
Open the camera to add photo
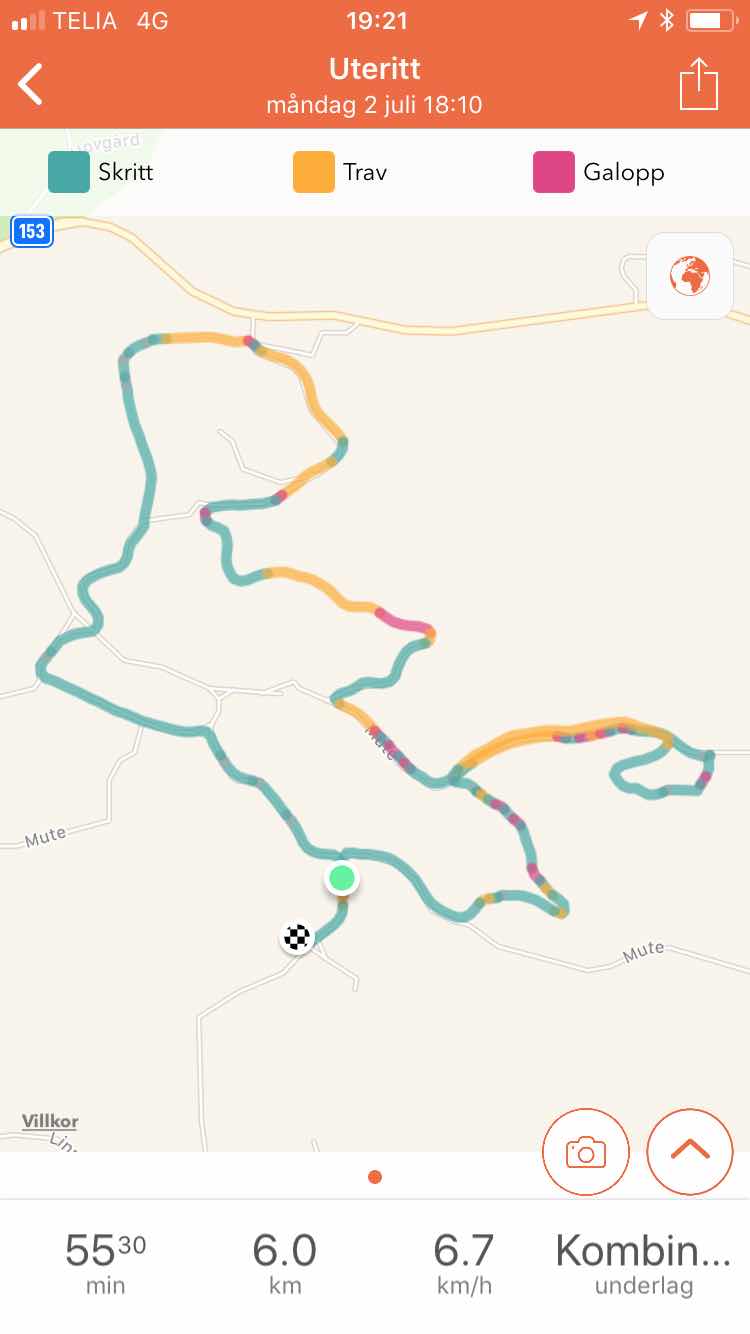tap(585, 1152)
